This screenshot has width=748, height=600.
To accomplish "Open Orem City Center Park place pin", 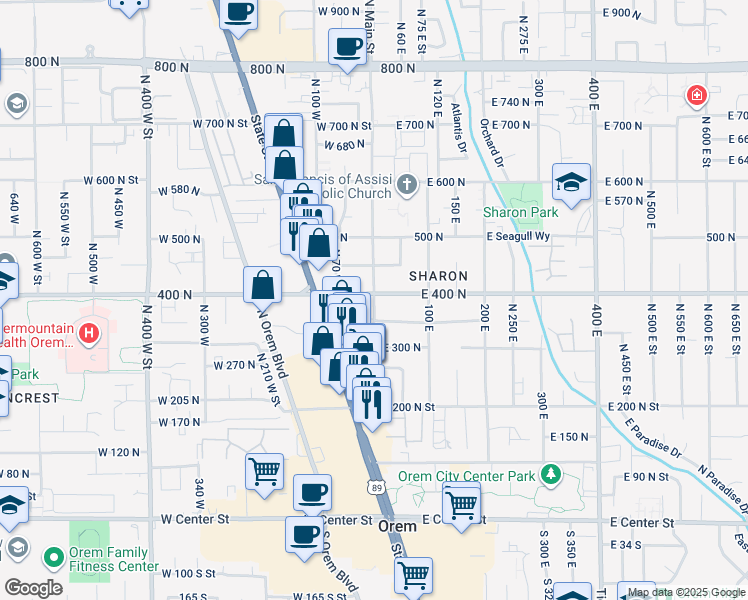I will coord(551,475).
